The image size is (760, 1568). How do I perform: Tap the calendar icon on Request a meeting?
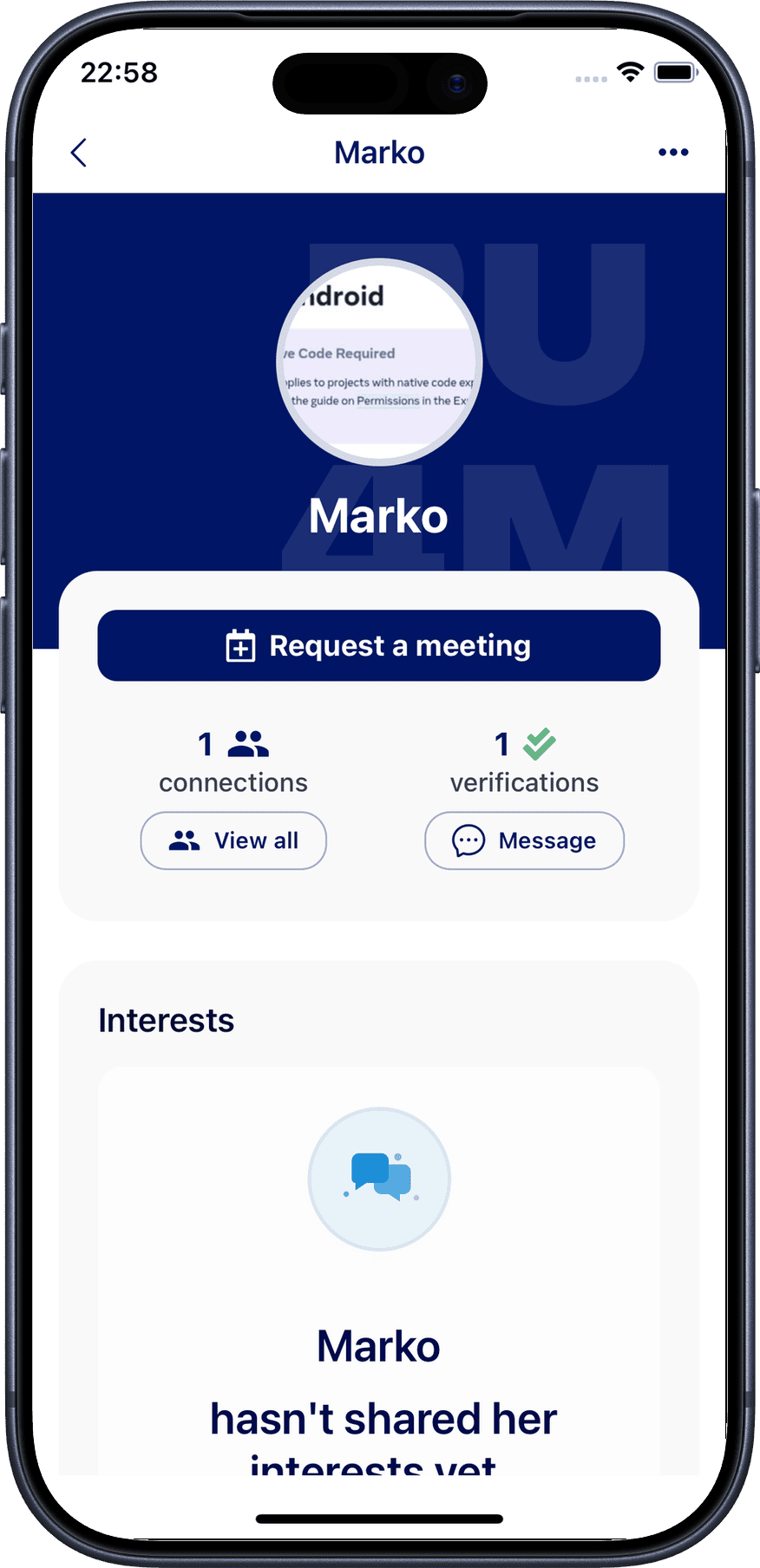(x=240, y=644)
